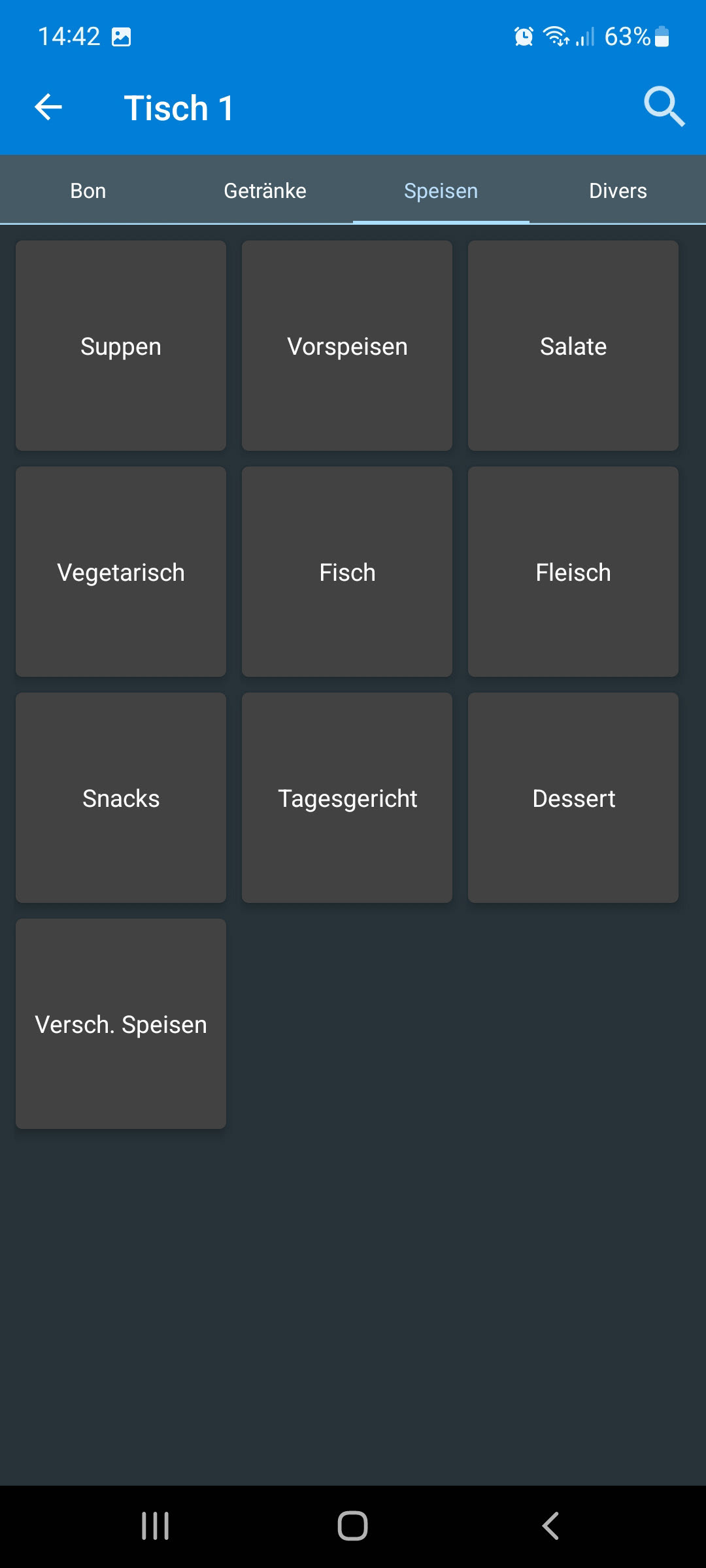The image size is (706, 1568).
Task: Switch to the Getränke tab
Action: point(265,191)
